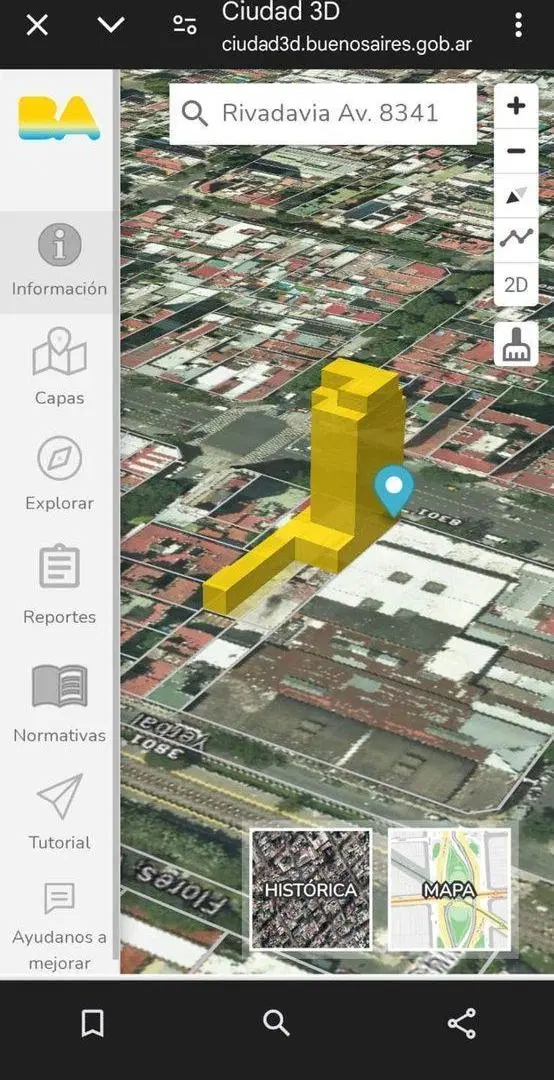
Task: Open Reportes
Action: (59, 585)
